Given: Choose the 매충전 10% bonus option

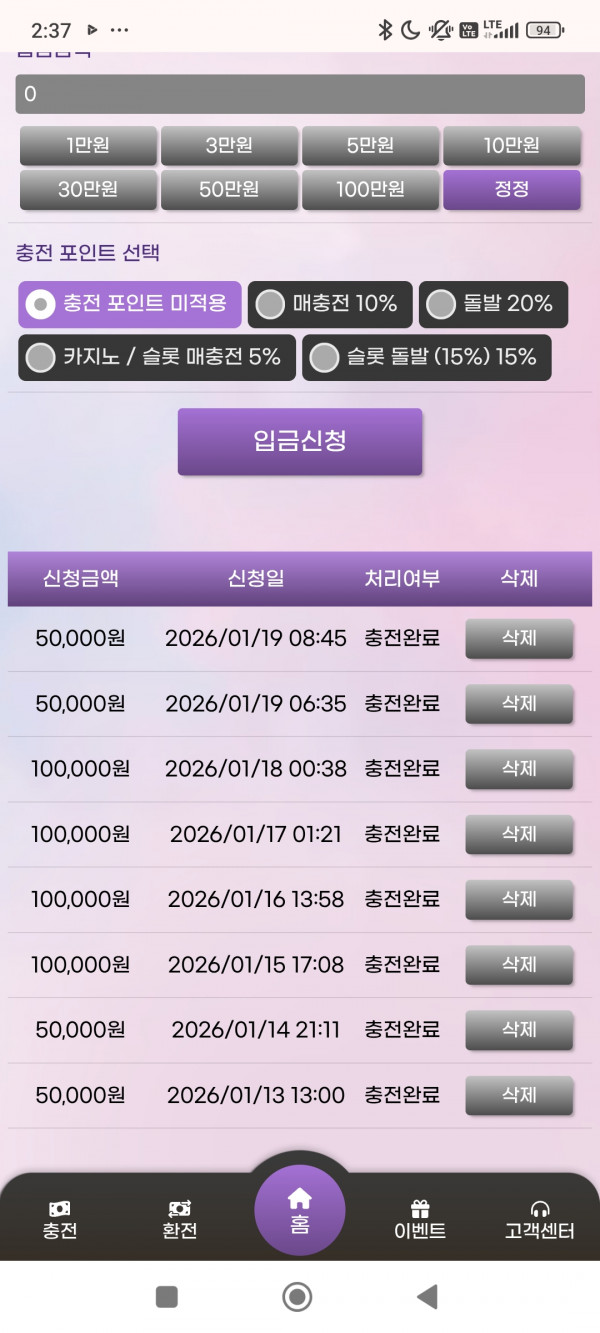Looking at the screenshot, I should coord(330,304).
